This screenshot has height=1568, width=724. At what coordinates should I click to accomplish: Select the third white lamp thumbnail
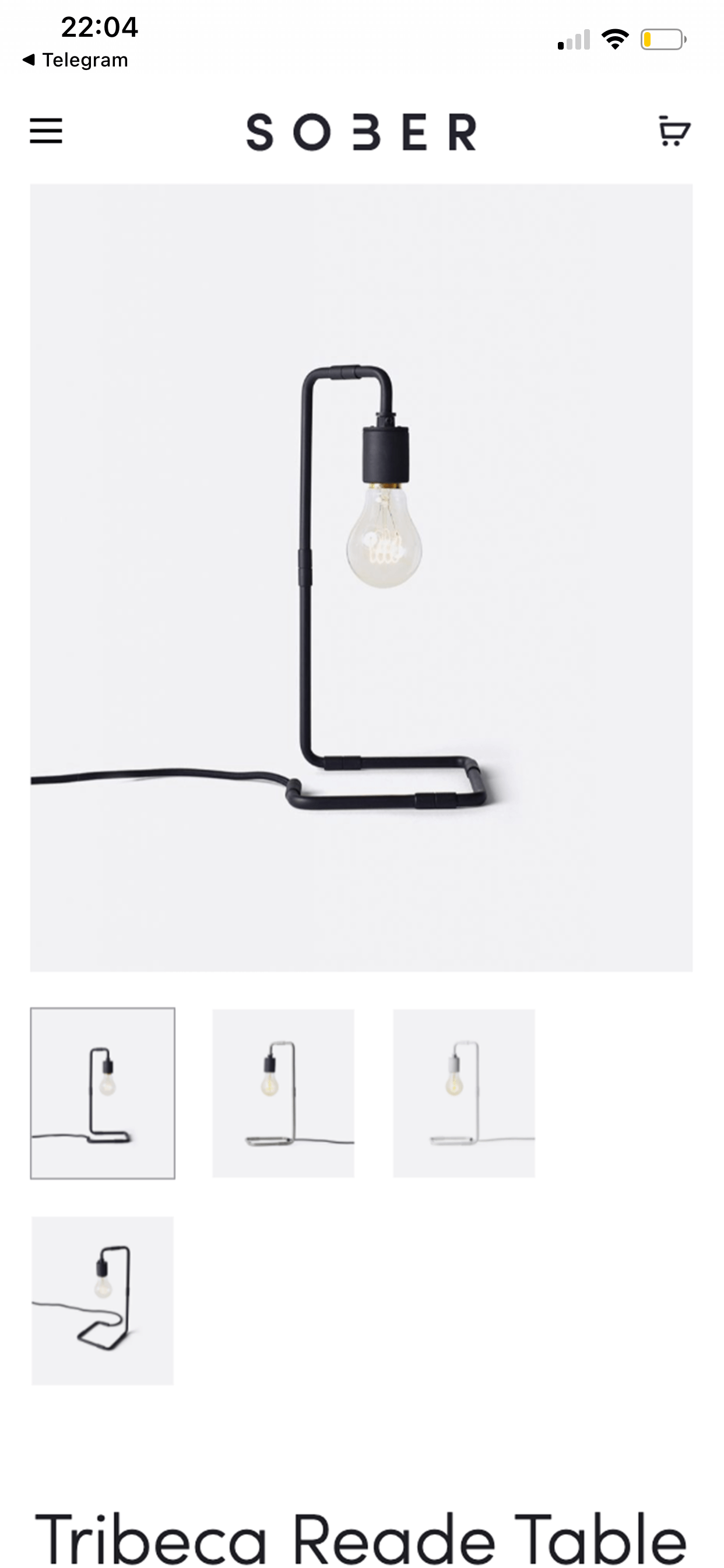[463, 1093]
